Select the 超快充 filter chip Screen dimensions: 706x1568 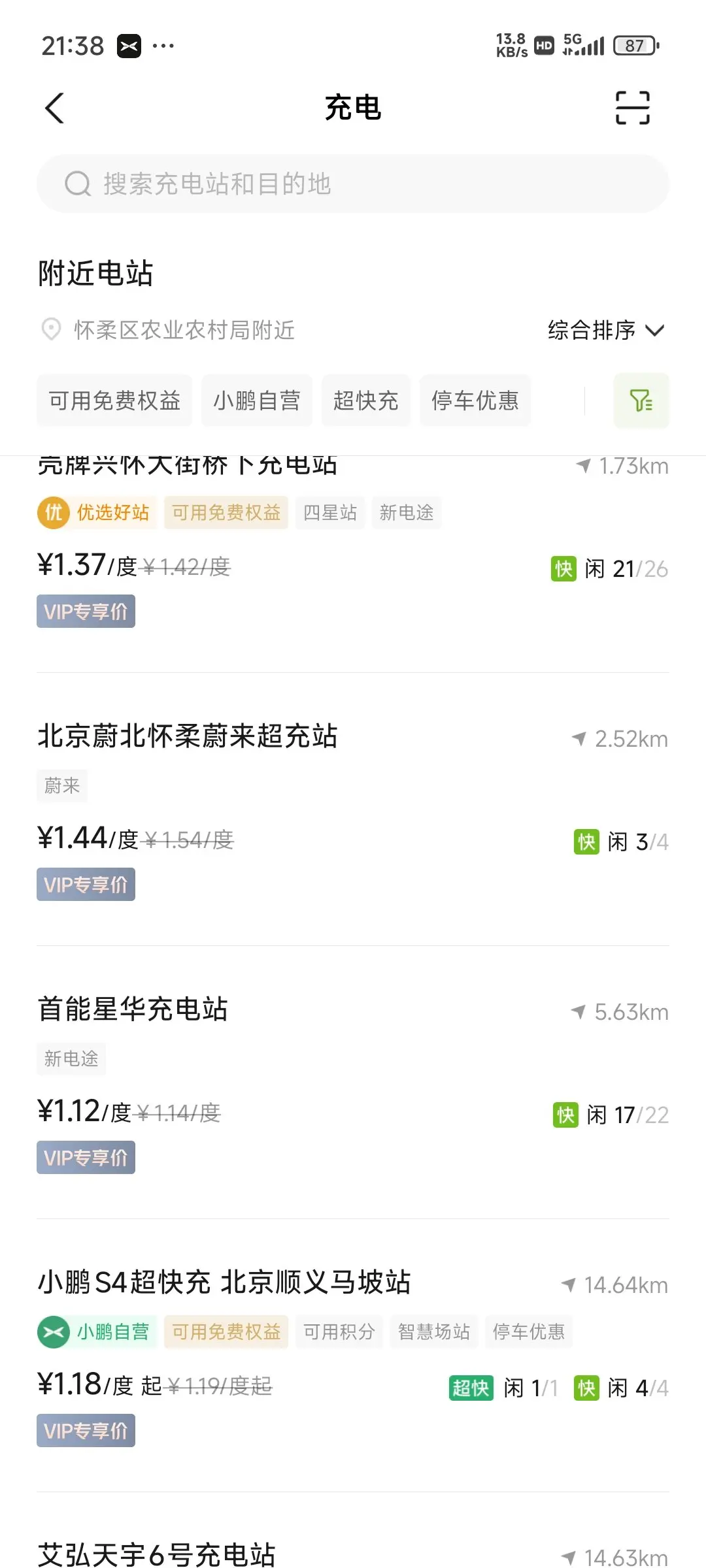click(366, 400)
